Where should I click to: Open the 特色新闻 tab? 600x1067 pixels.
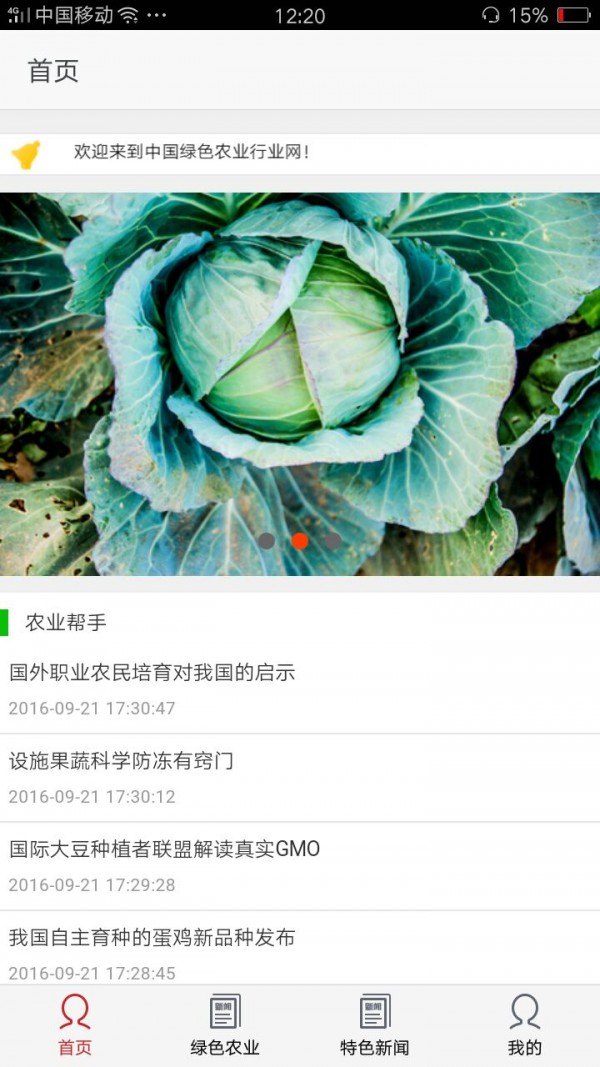pyautogui.click(x=374, y=1025)
